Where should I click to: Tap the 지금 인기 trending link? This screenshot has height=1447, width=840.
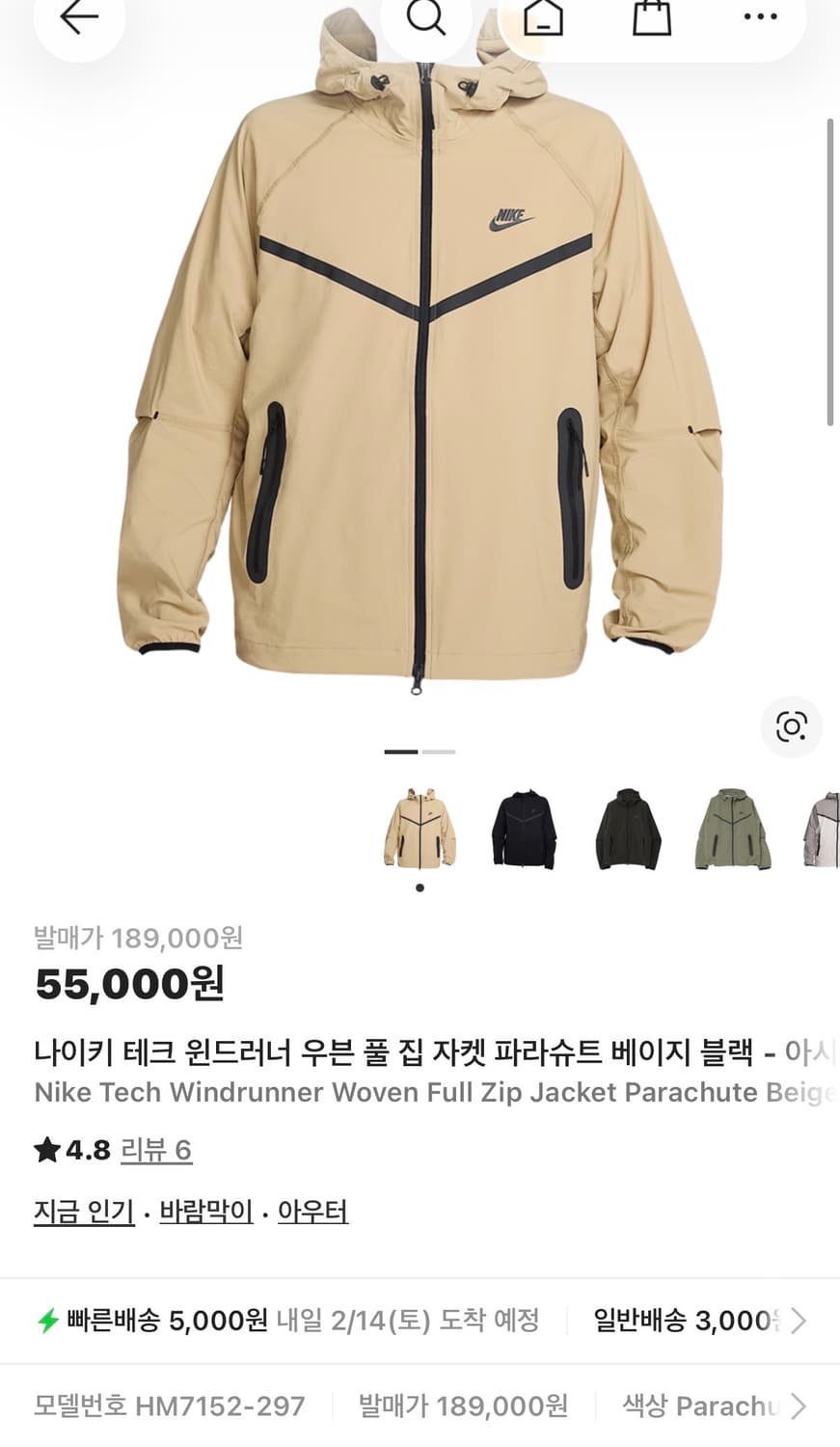(83, 1212)
